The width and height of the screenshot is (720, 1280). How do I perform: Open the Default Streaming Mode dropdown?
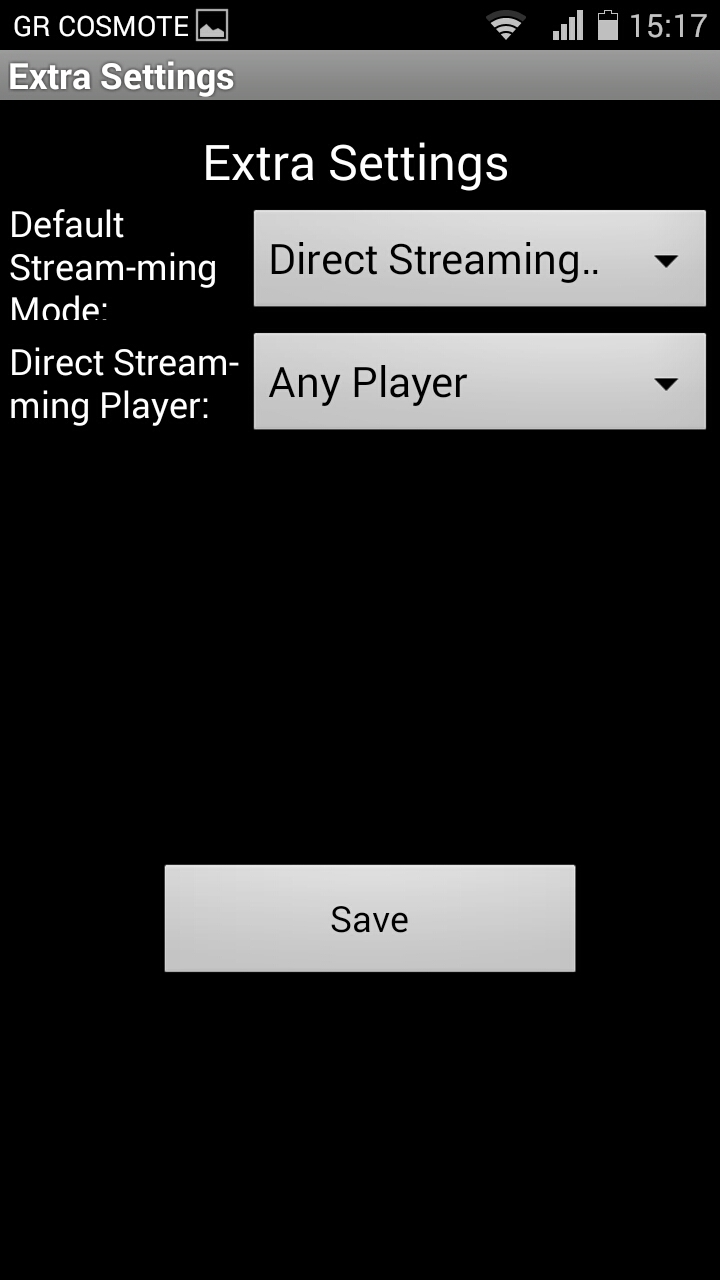[x=480, y=259]
